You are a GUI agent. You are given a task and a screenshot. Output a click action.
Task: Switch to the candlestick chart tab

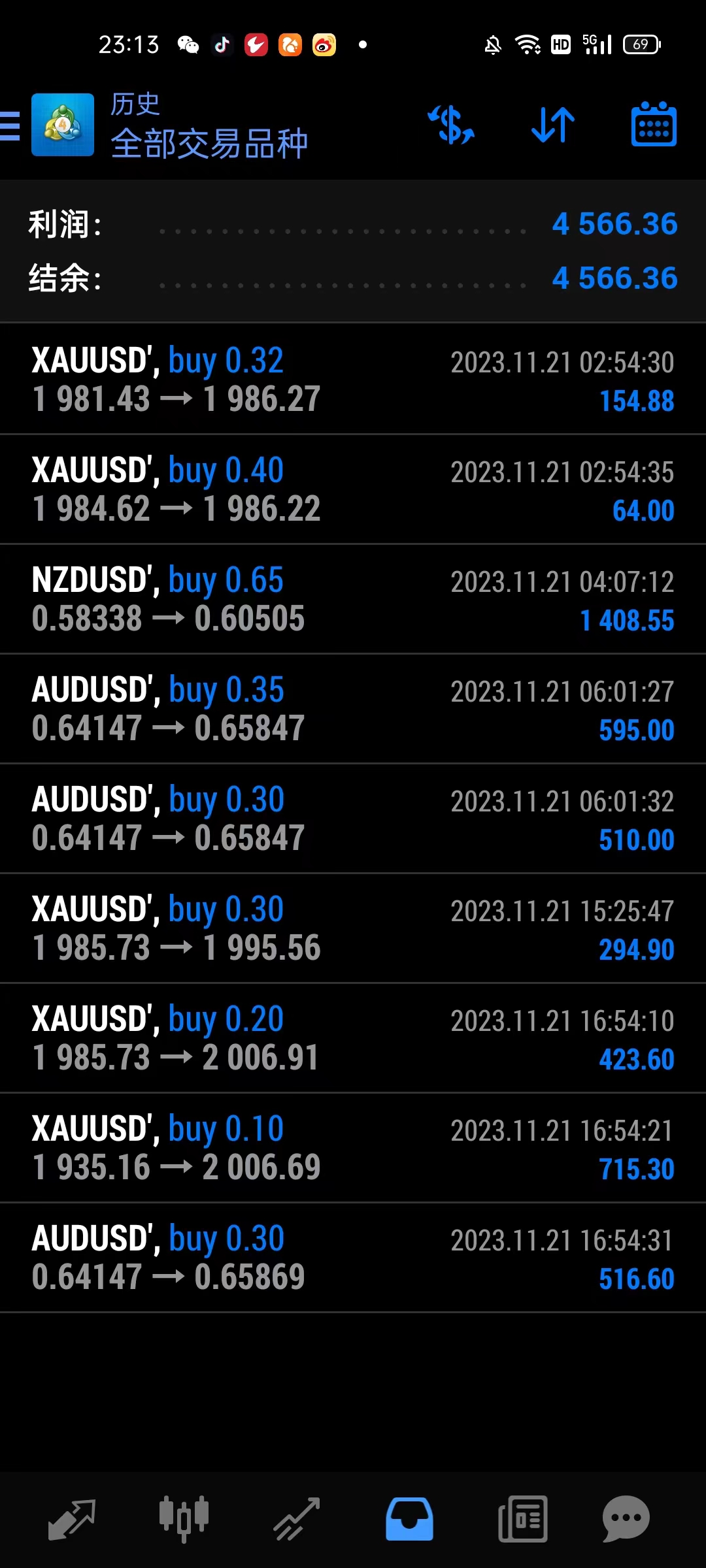184,1520
